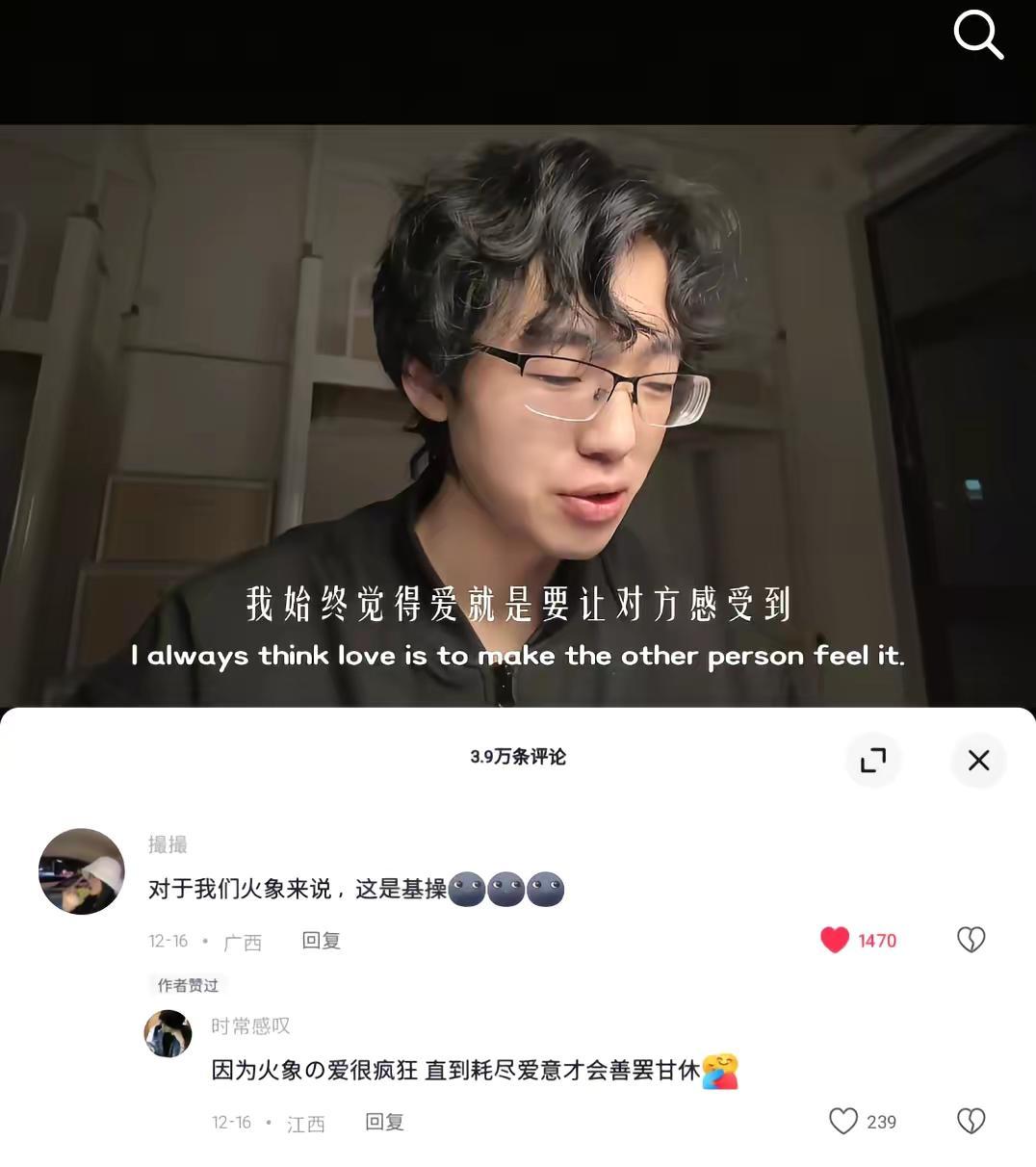Click 回复 under 时常感叹's reply

coord(384,1123)
